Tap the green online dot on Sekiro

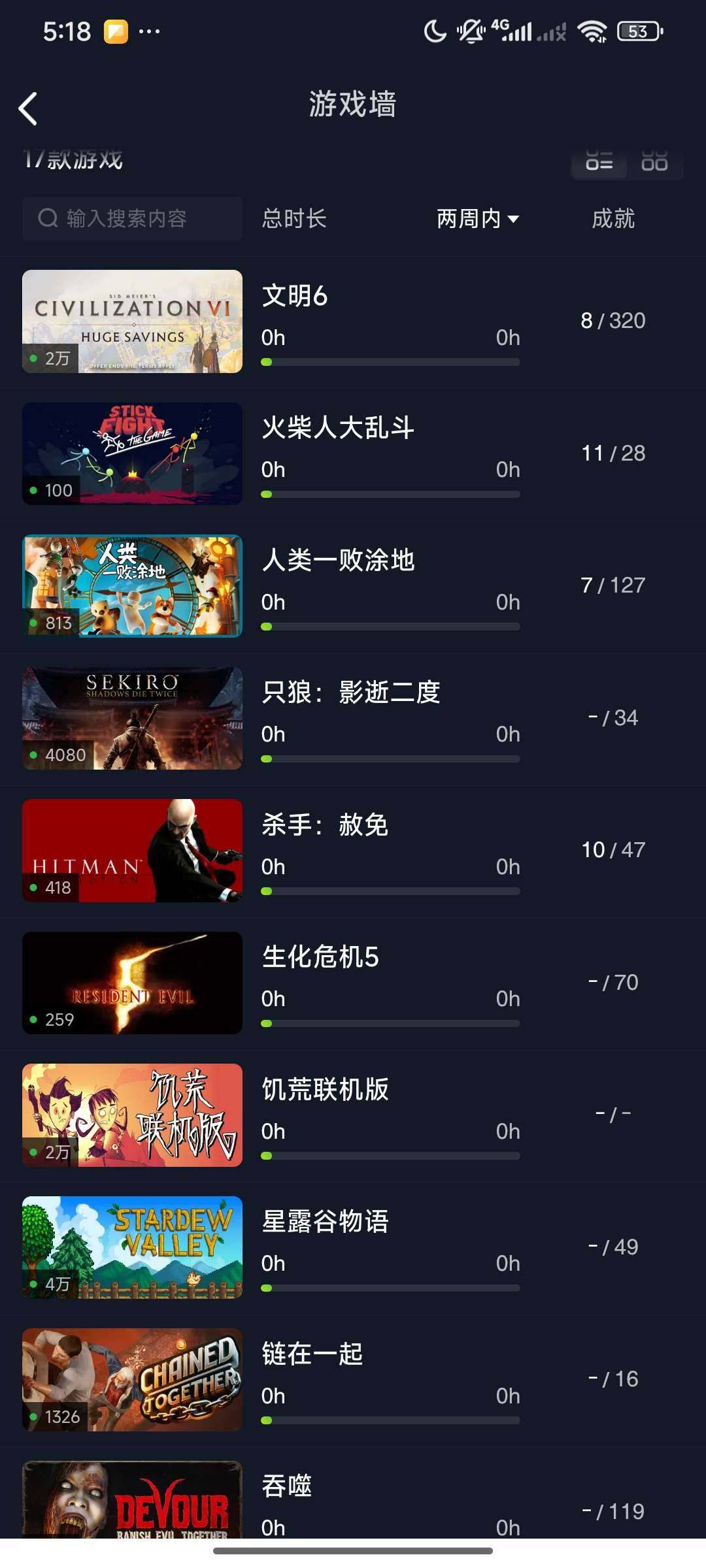[33, 755]
